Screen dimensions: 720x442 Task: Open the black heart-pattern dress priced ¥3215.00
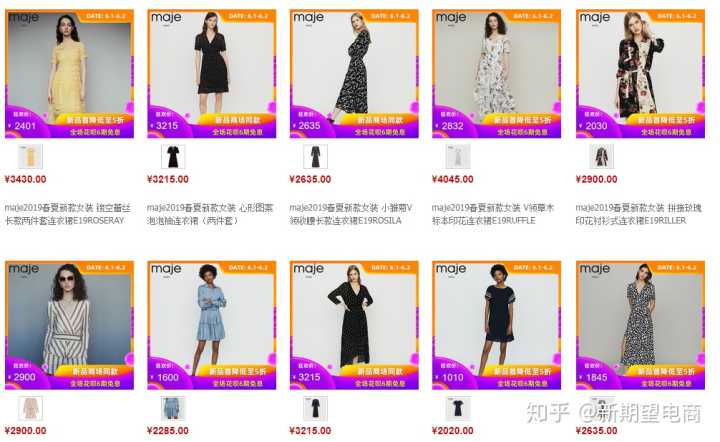pos(210,72)
